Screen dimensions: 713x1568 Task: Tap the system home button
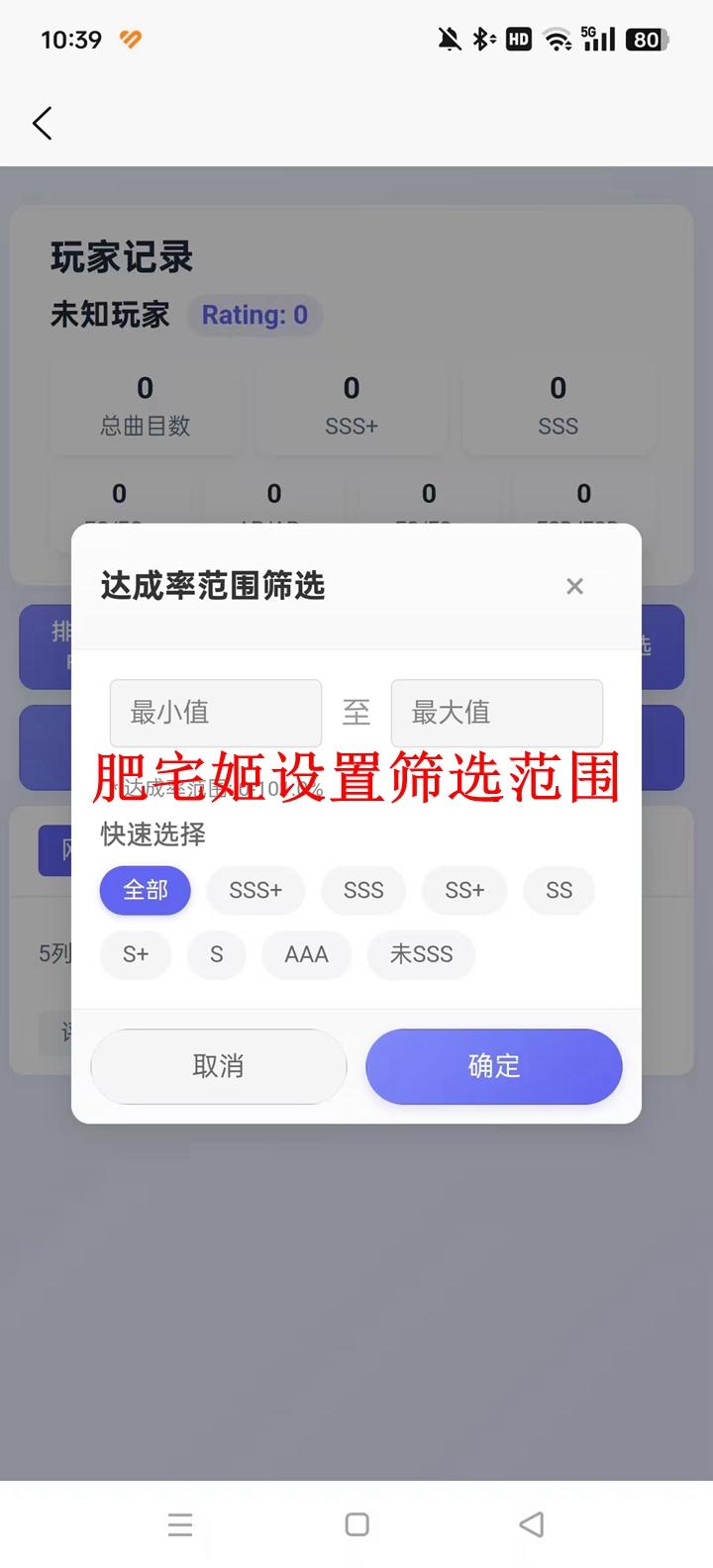coord(357,1524)
